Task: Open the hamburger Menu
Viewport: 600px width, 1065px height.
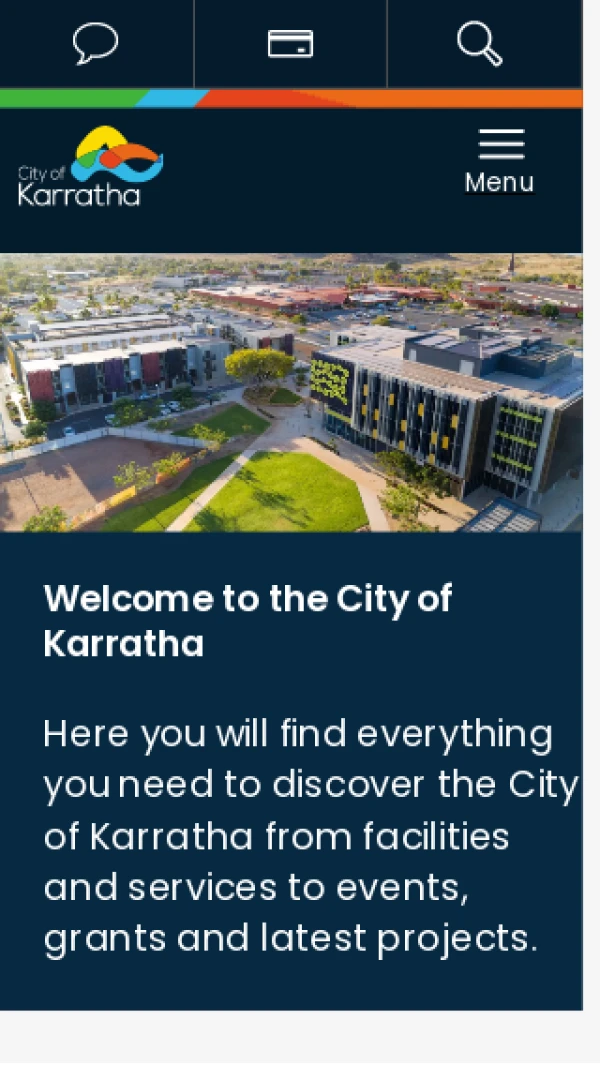Action: 500,162
